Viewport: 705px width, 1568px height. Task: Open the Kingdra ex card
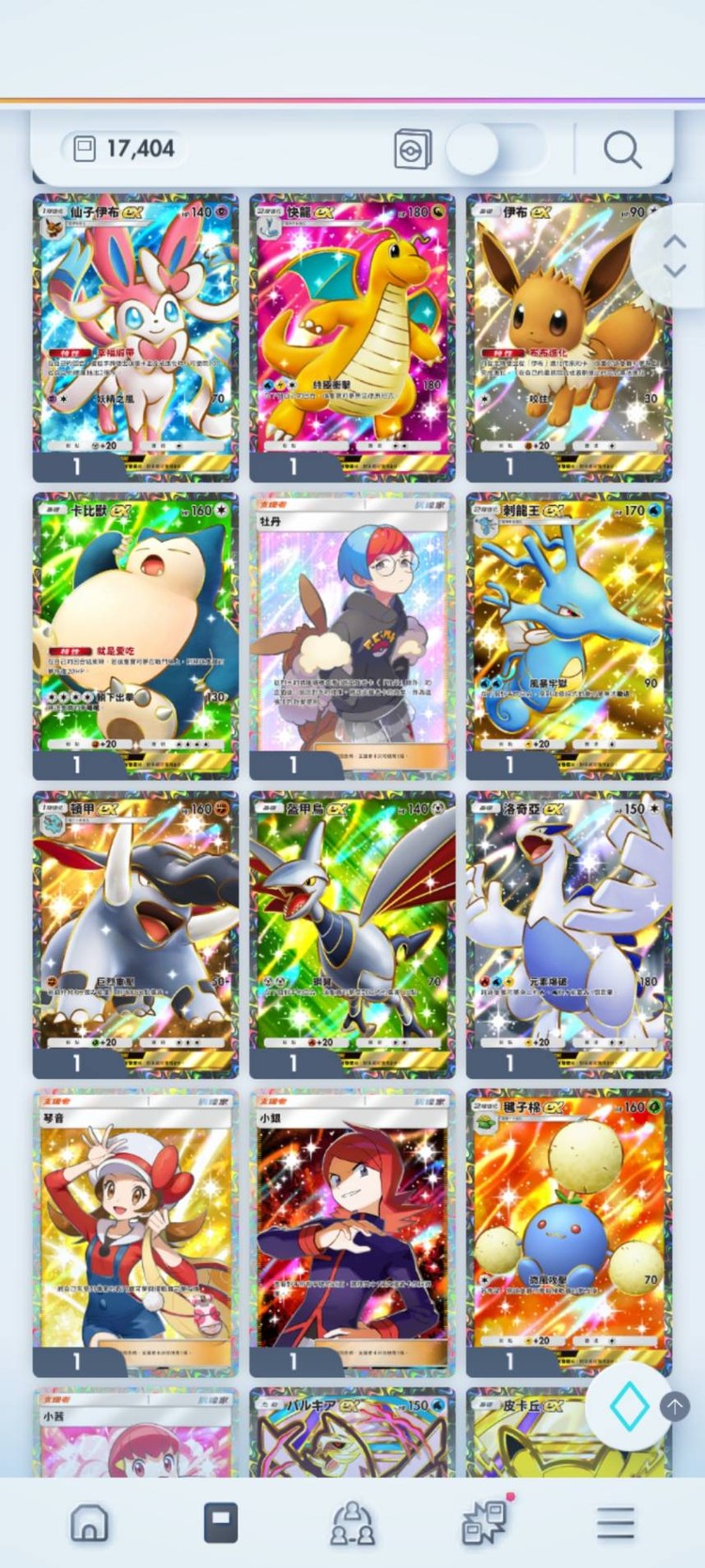569,636
